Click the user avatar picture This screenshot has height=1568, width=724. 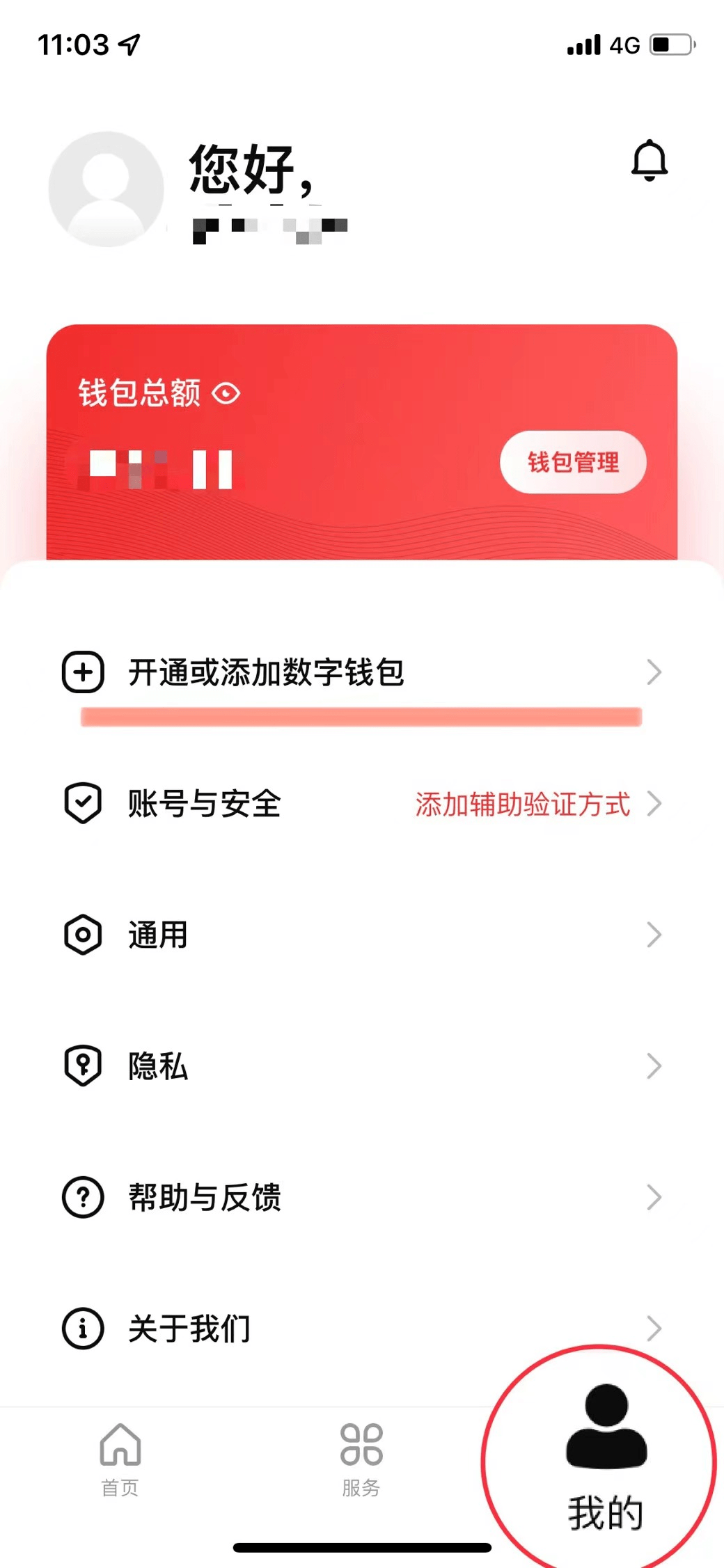tap(103, 188)
